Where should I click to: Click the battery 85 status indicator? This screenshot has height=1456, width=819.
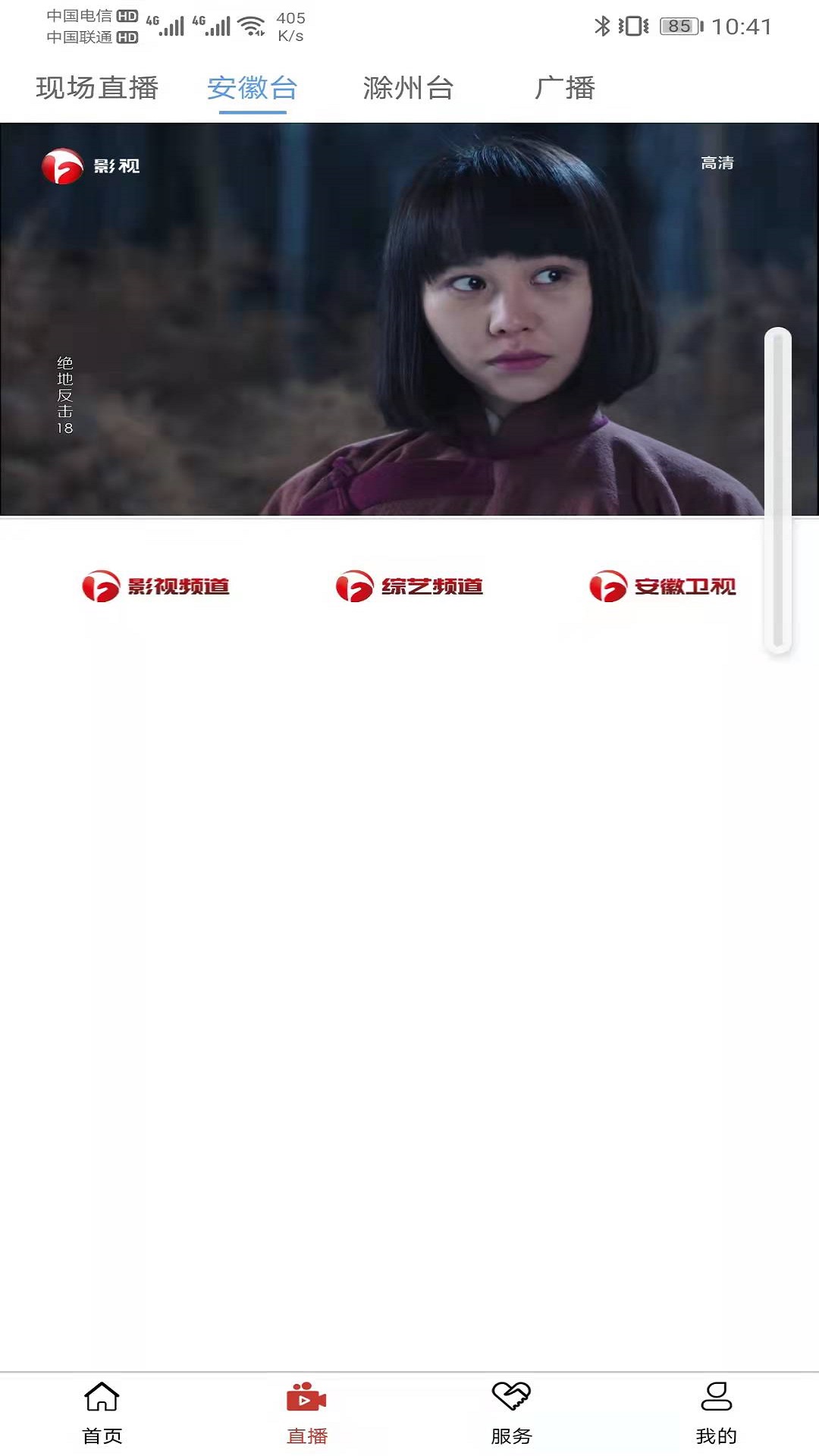(x=679, y=27)
